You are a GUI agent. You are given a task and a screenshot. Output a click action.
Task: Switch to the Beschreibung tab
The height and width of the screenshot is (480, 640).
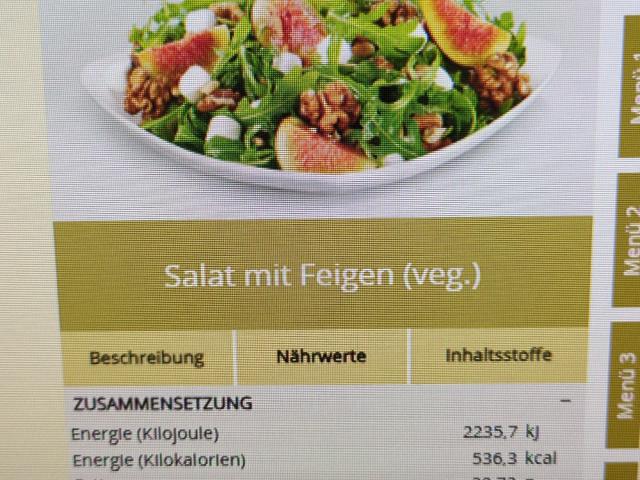(146, 357)
